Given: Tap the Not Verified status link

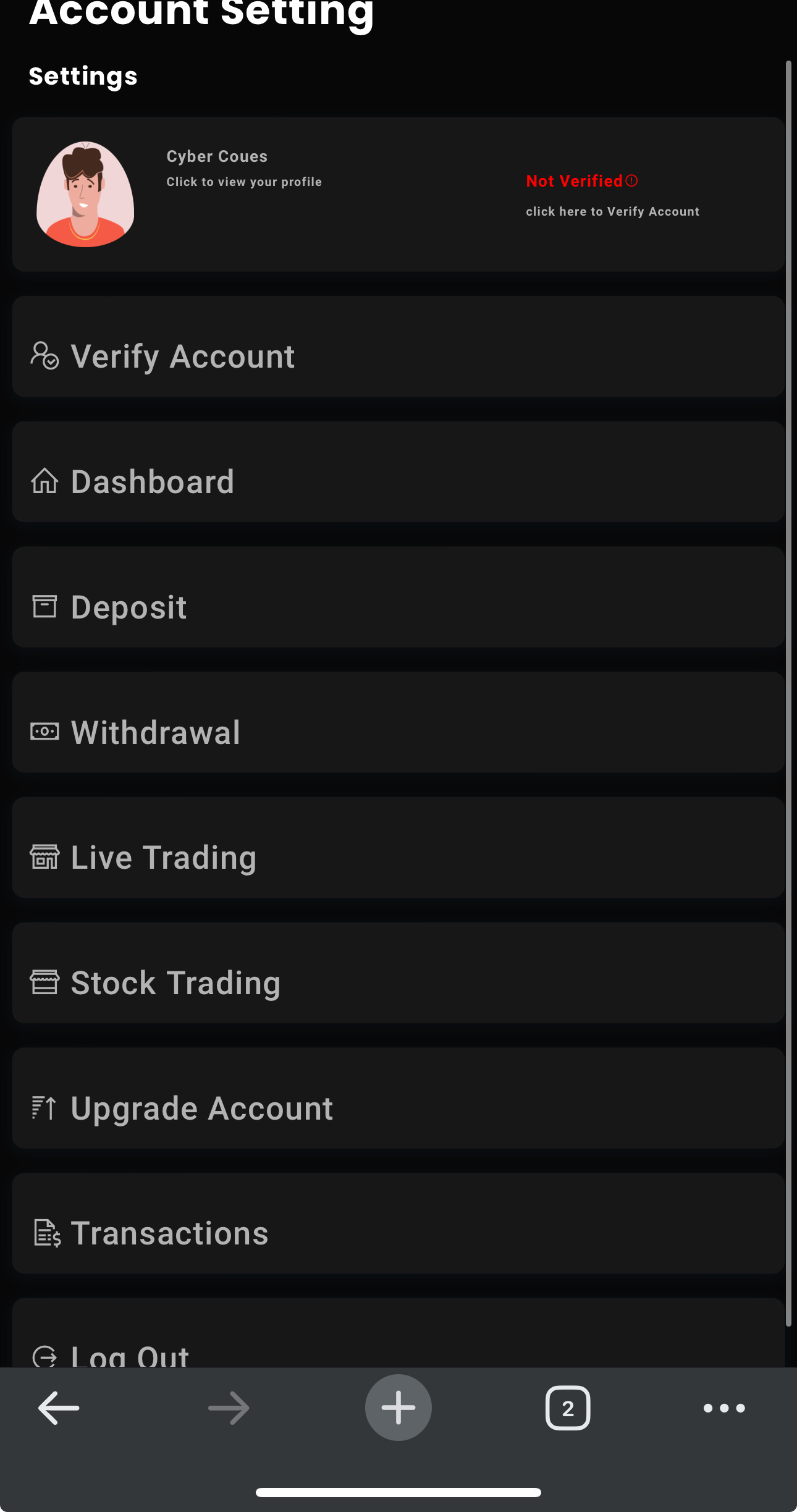Looking at the screenshot, I should tap(581, 181).
